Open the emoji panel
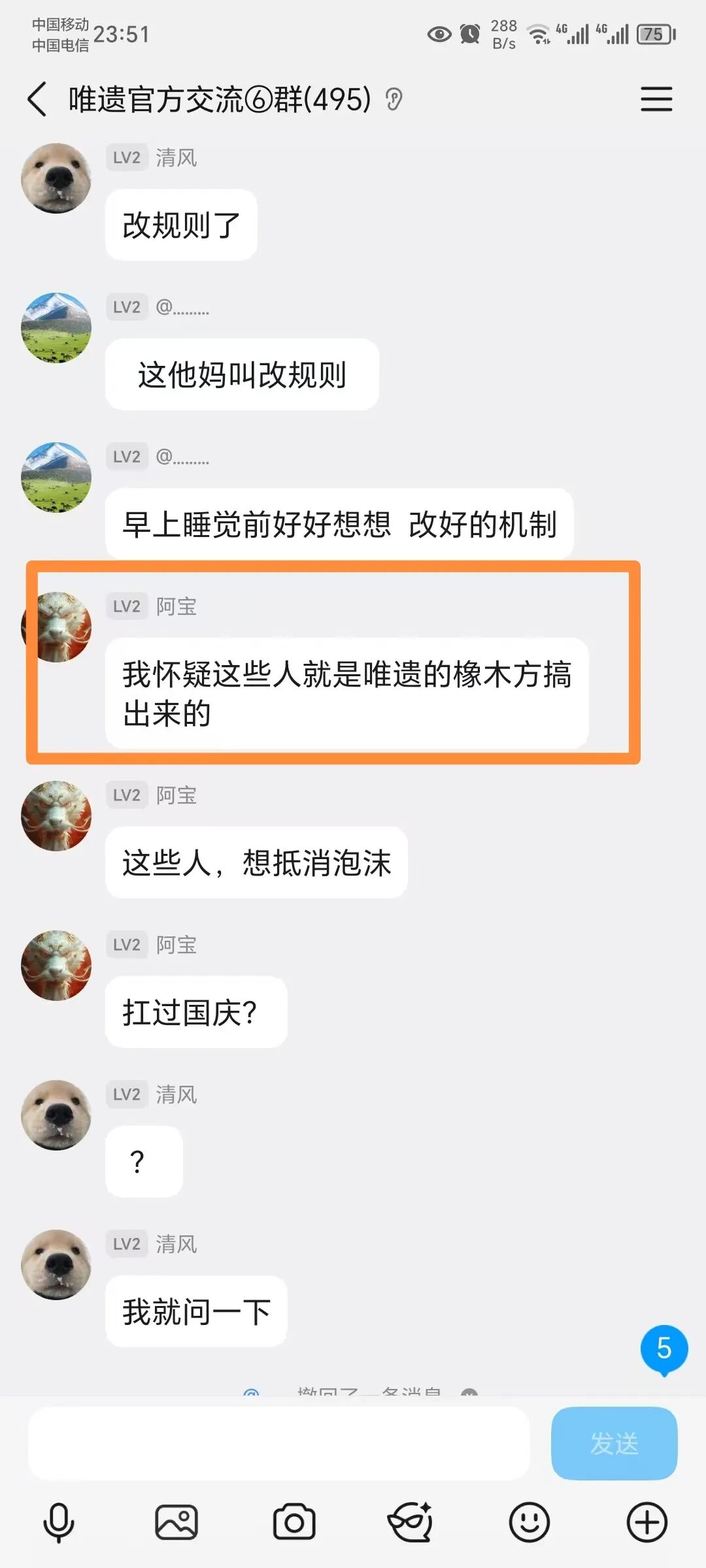This screenshot has width=706, height=1568. pos(529,1522)
